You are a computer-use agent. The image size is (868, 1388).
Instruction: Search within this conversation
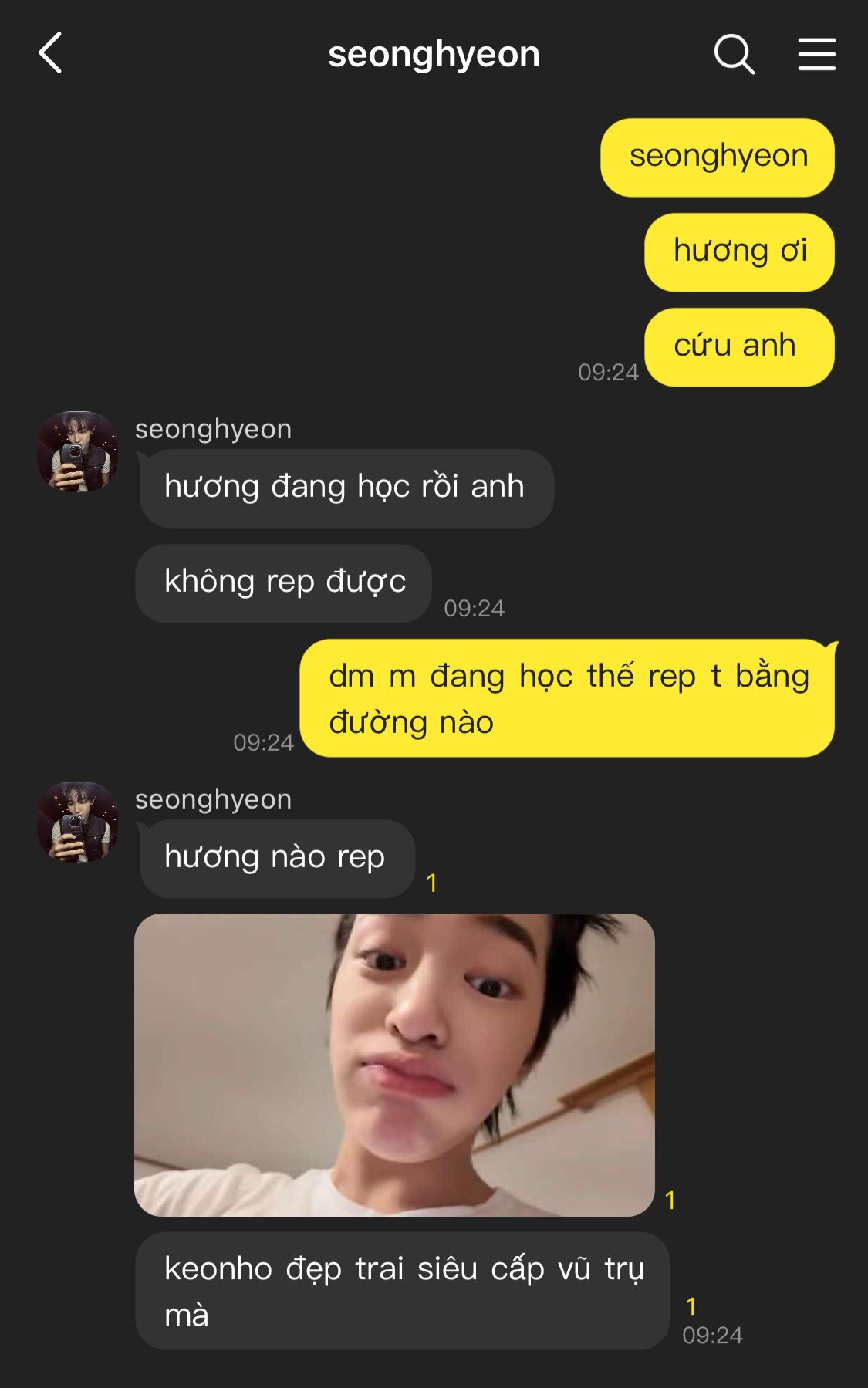[733, 54]
